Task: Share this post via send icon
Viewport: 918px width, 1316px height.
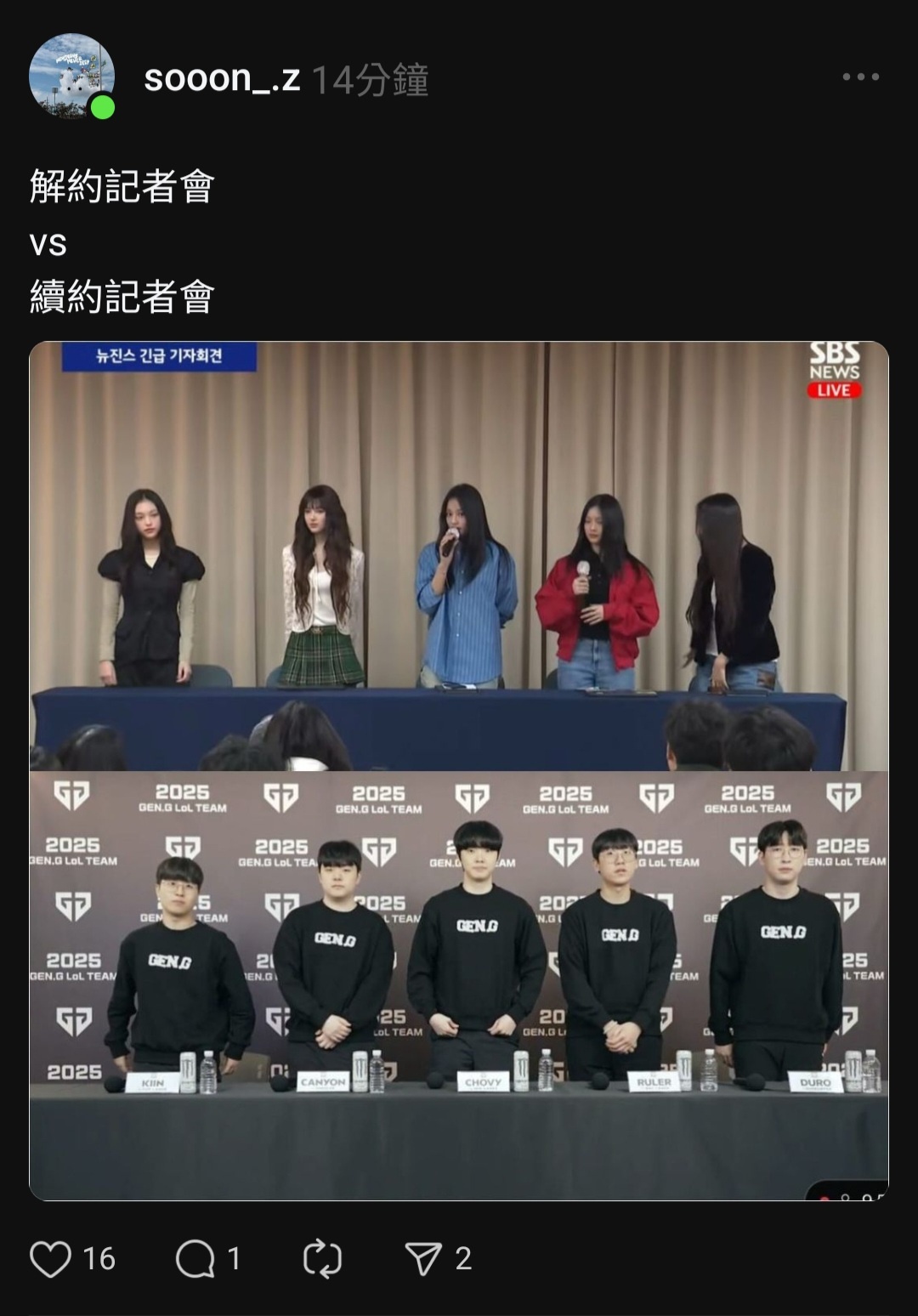Action: (423, 1258)
